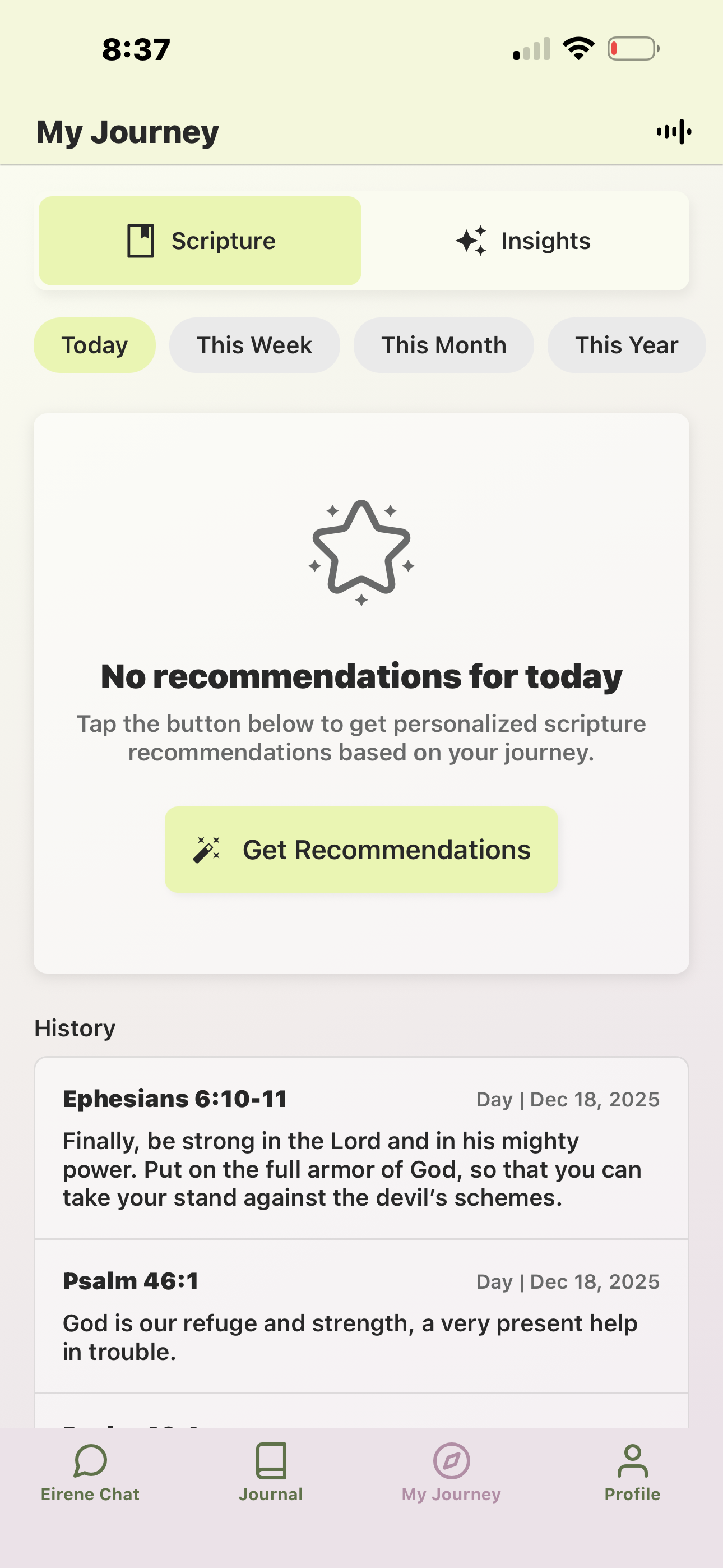Select the Scripture tab
The height and width of the screenshot is (1568, 723).
point(200,240)
